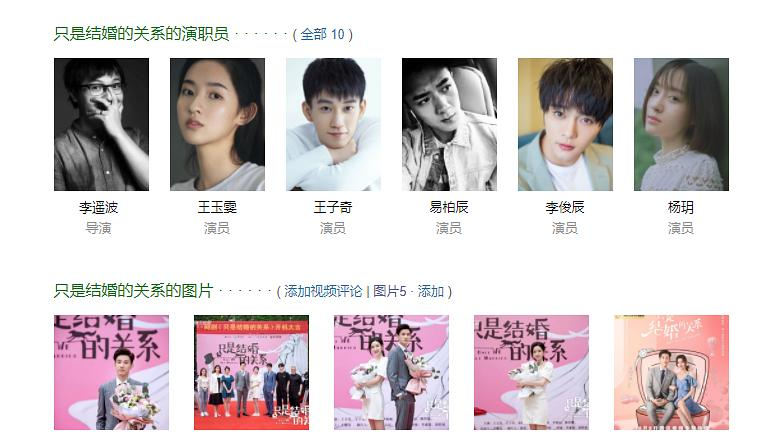The height and width of the screenshot is (446, 783).
Task: Open still of couple holding flowers
Action: click(x=391, y=372)
